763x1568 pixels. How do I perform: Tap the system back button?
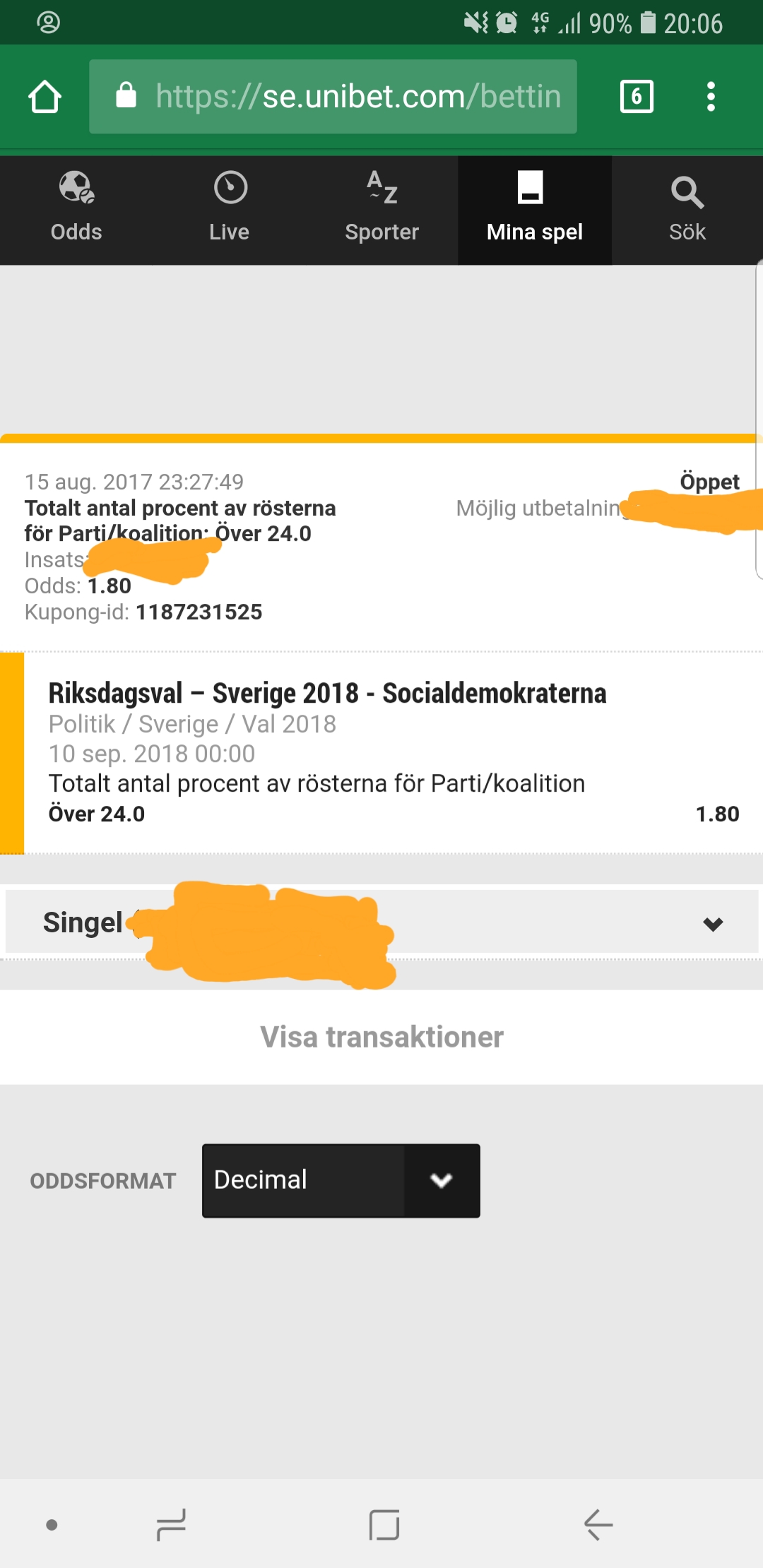[598, 1525]
